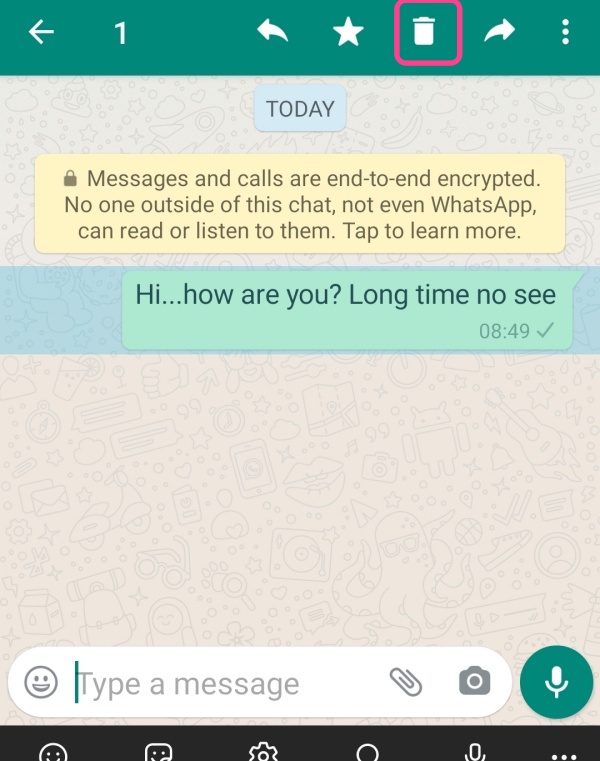Record a voice message with the mic

tap(556, 682)
